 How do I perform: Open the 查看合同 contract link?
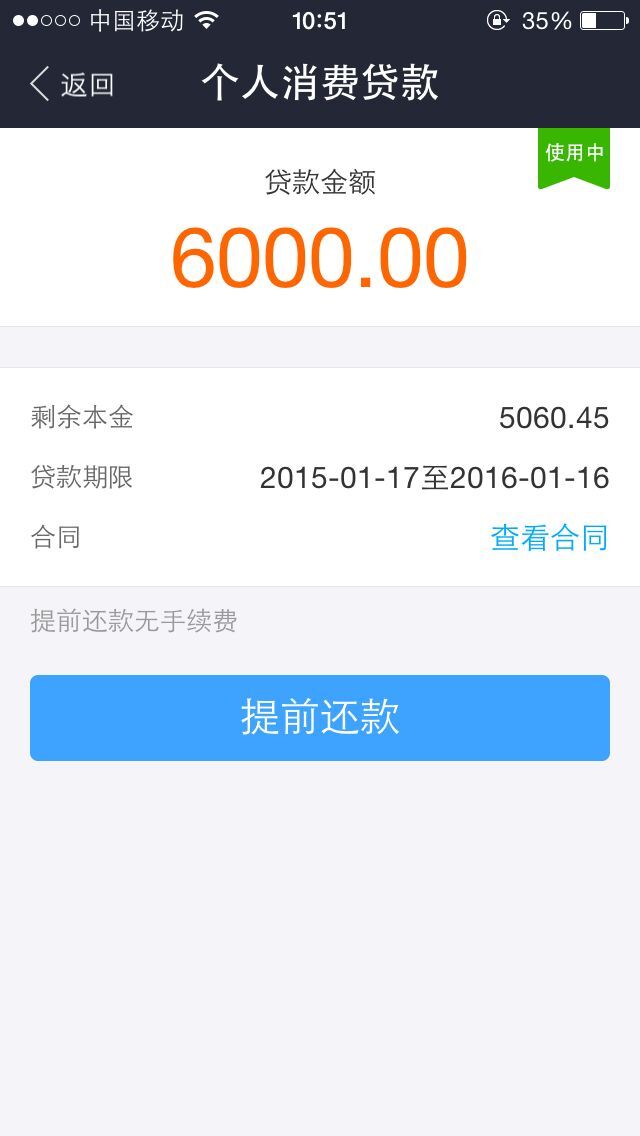pos(549,538)
